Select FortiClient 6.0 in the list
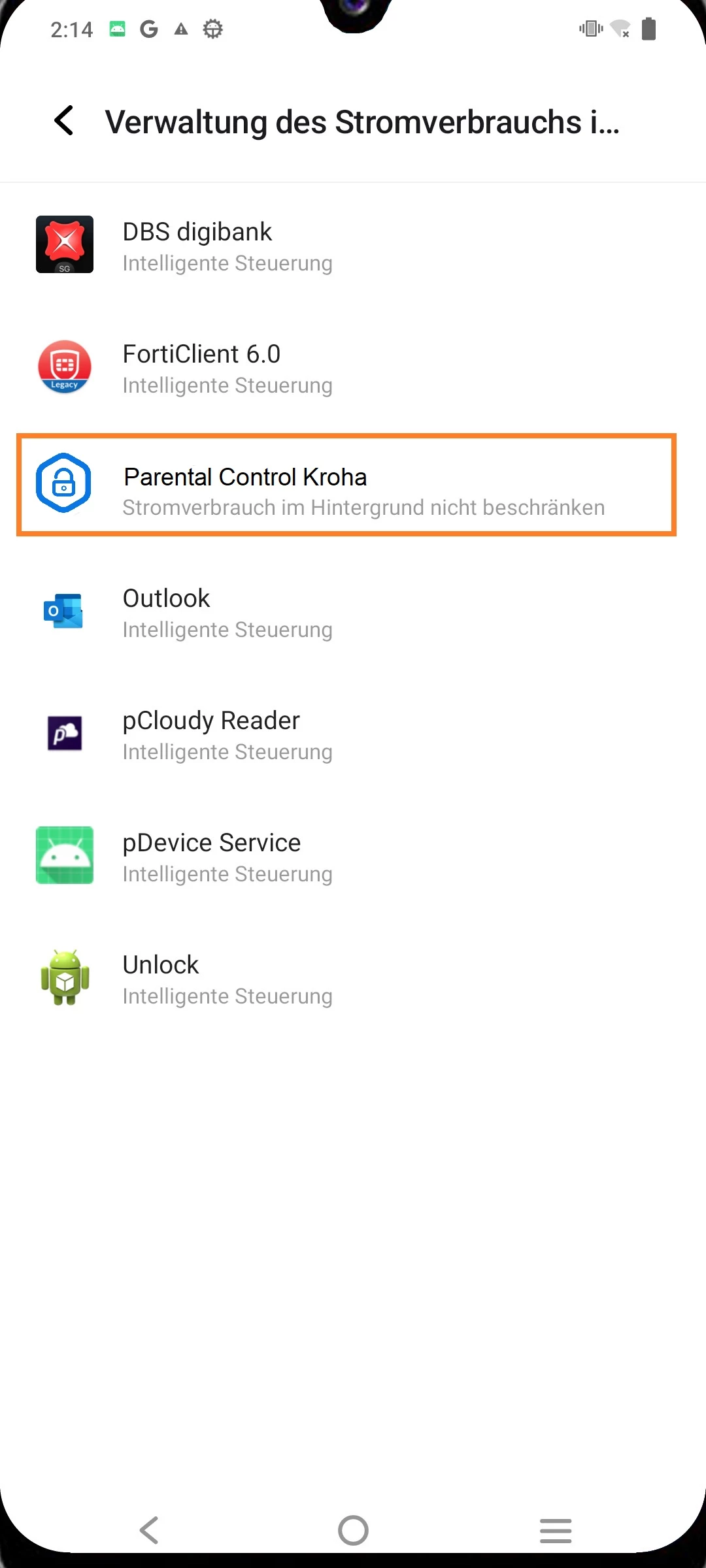 [353, 368]
